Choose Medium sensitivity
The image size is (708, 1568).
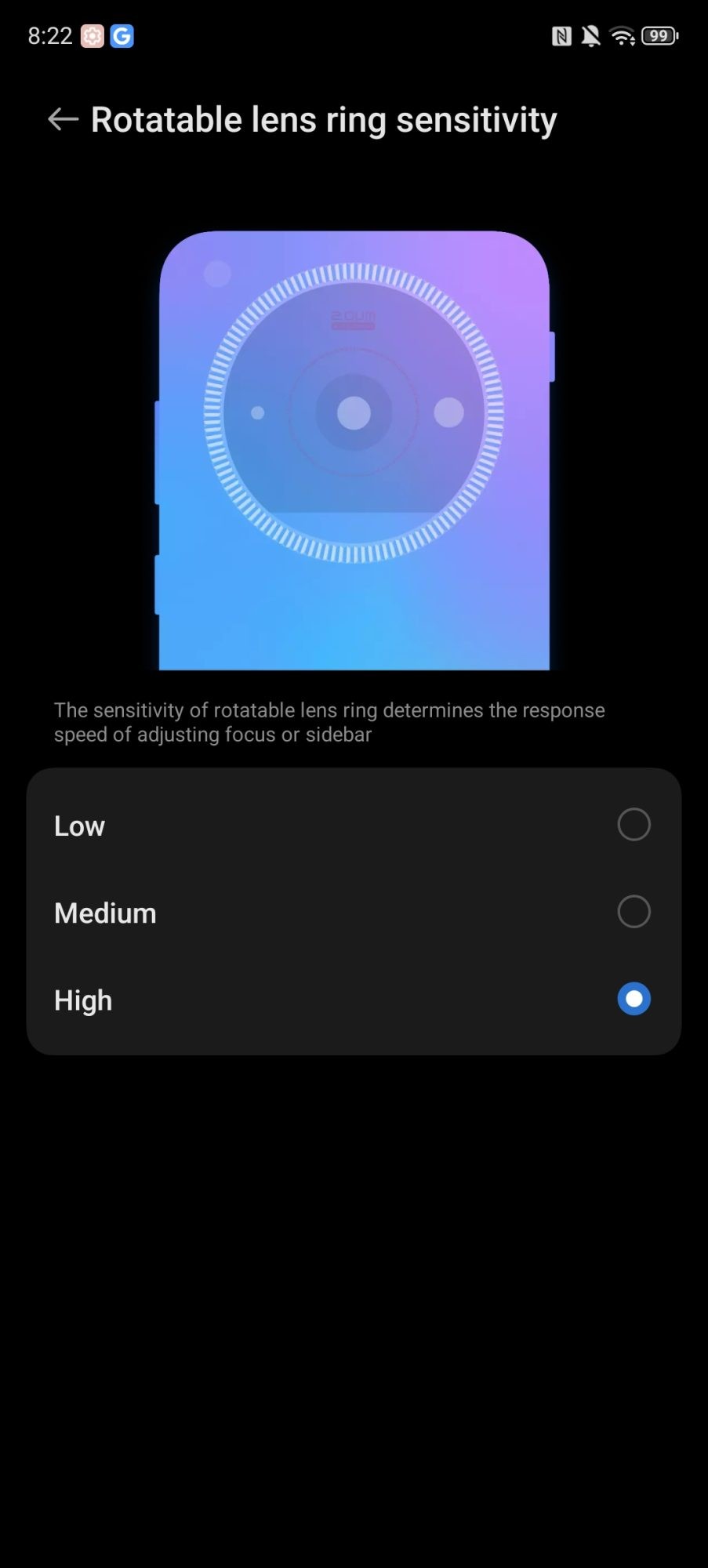pos(633,912)
